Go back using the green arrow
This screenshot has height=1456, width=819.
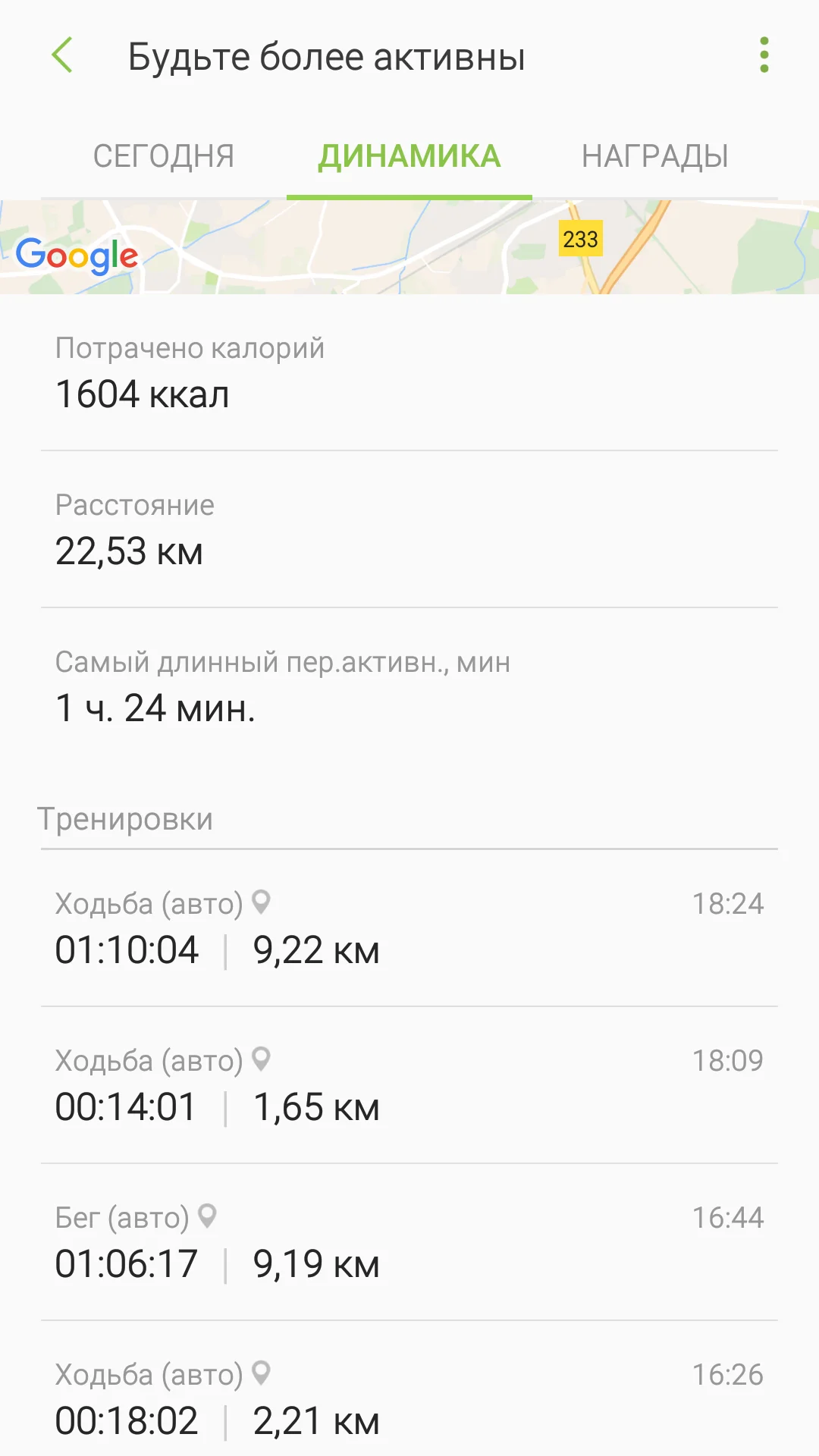[62, 55]
